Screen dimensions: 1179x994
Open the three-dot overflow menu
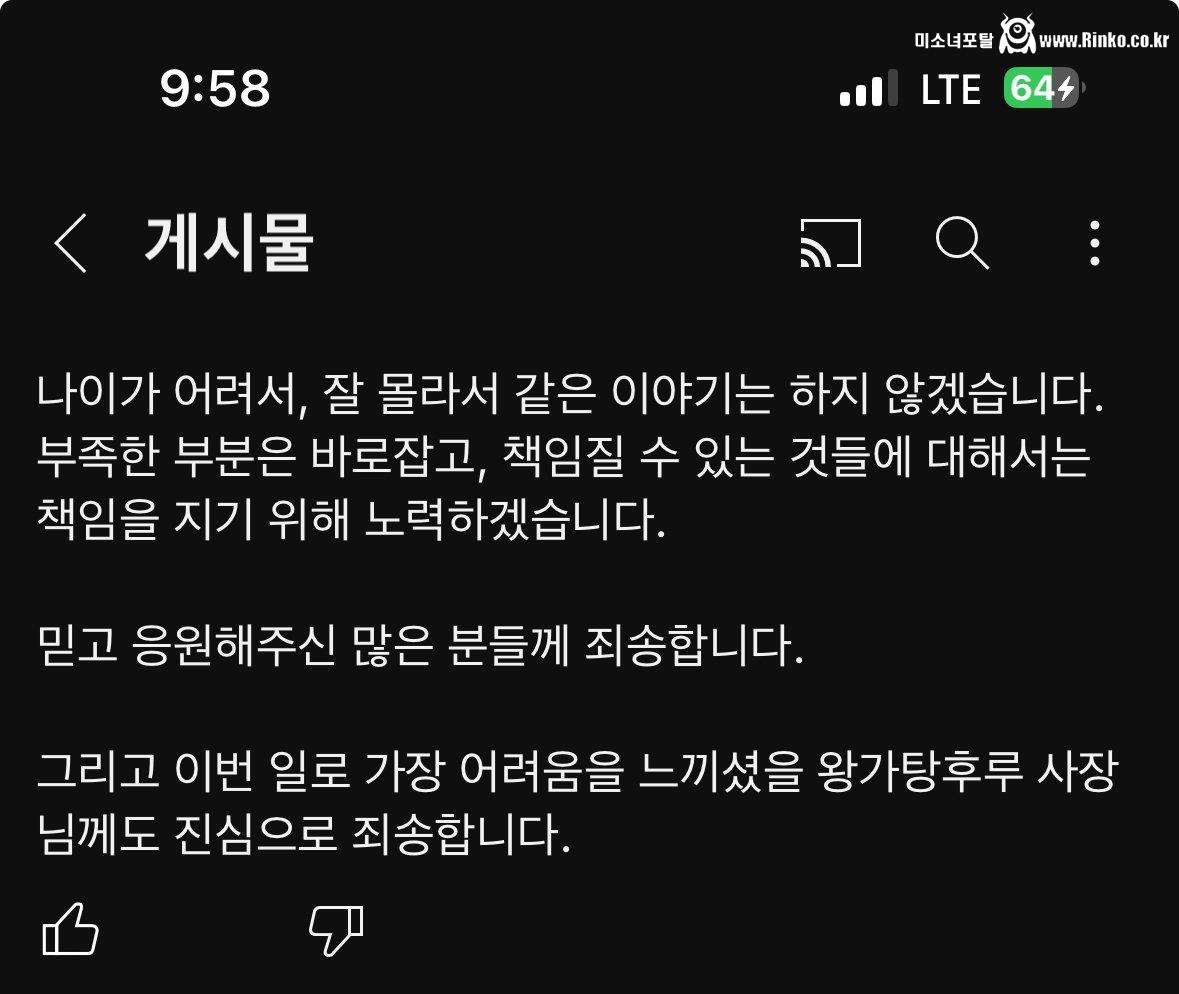tap(1095, 243)
